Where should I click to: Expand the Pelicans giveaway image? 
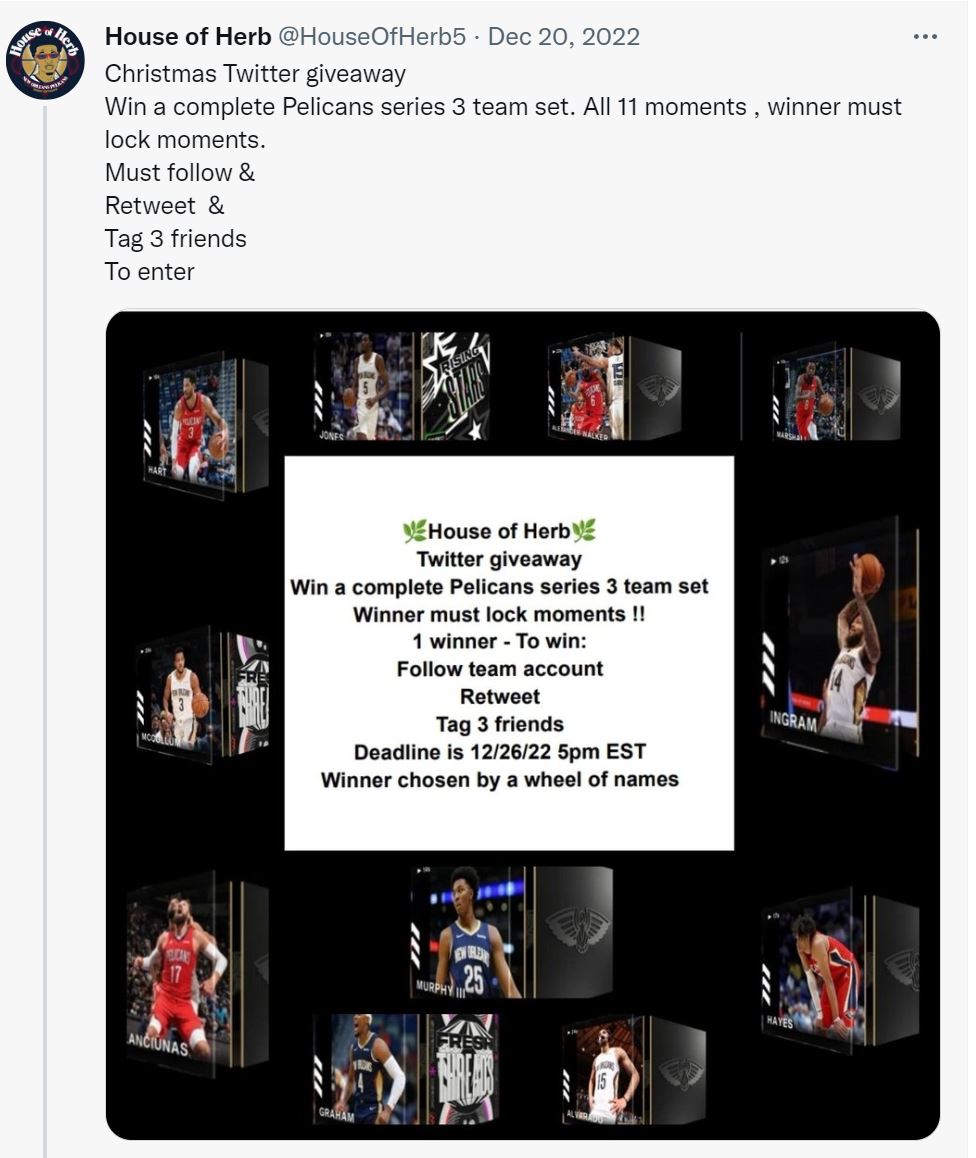(522, 725)
